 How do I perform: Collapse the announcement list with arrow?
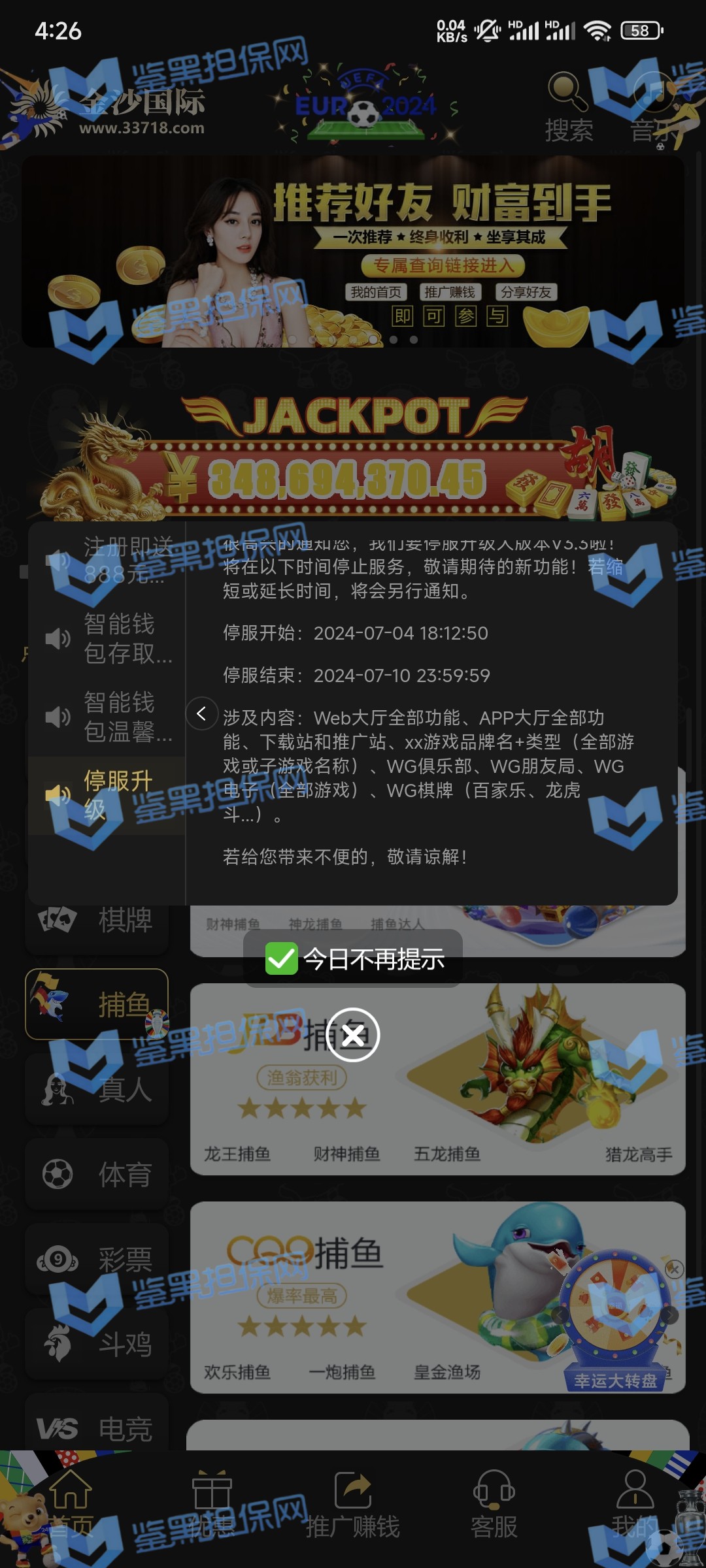[201, 713]
